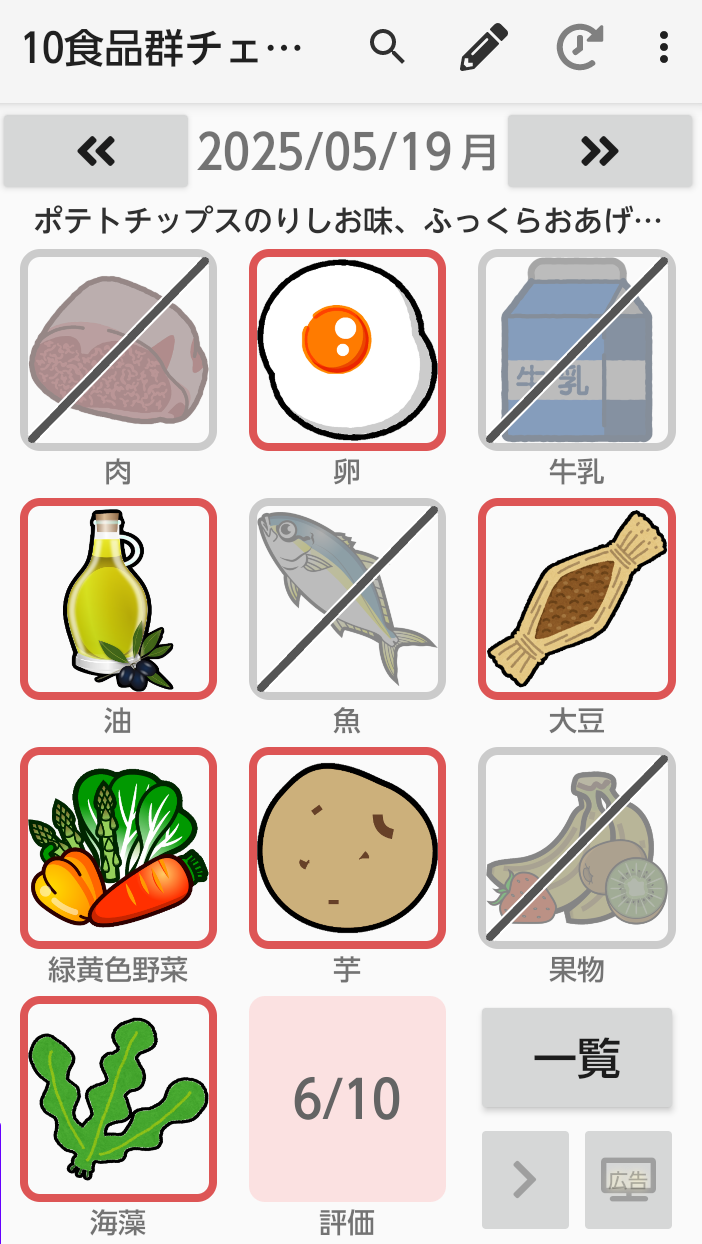The height and width of the screenshot is (1244, 702).
Task: Open the clock history icon
Action: tap(580, 47)
